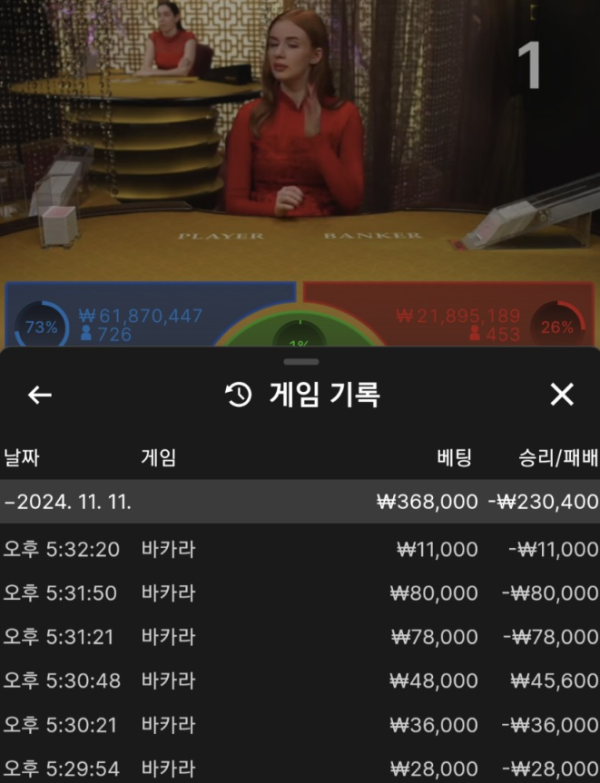The image size is (600, 783).
Task: Open the 오후 5:32:20 baccarat record
Action: (x=300, y=549)
